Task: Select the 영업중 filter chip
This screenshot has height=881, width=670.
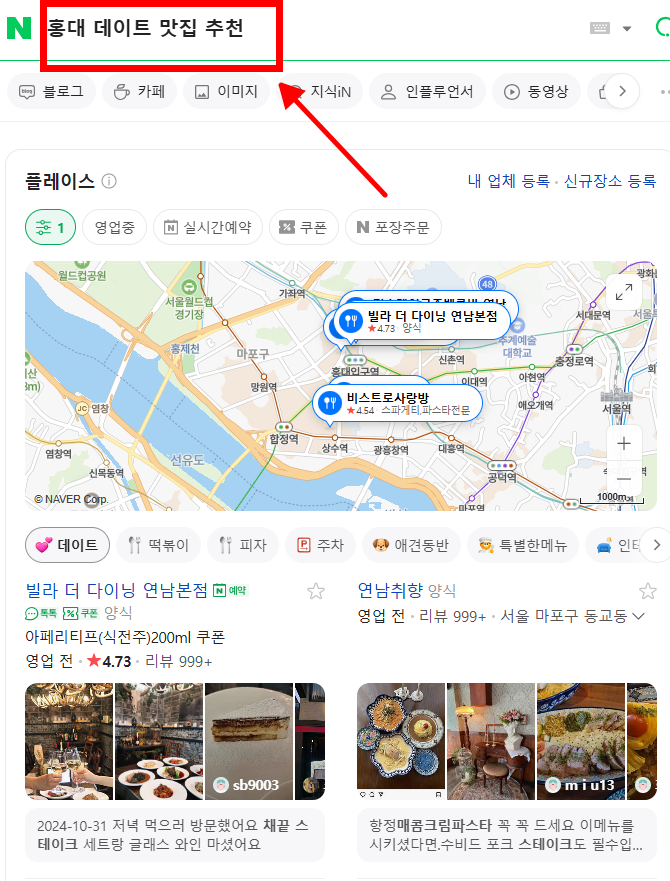Action: (x=115, y=227)
